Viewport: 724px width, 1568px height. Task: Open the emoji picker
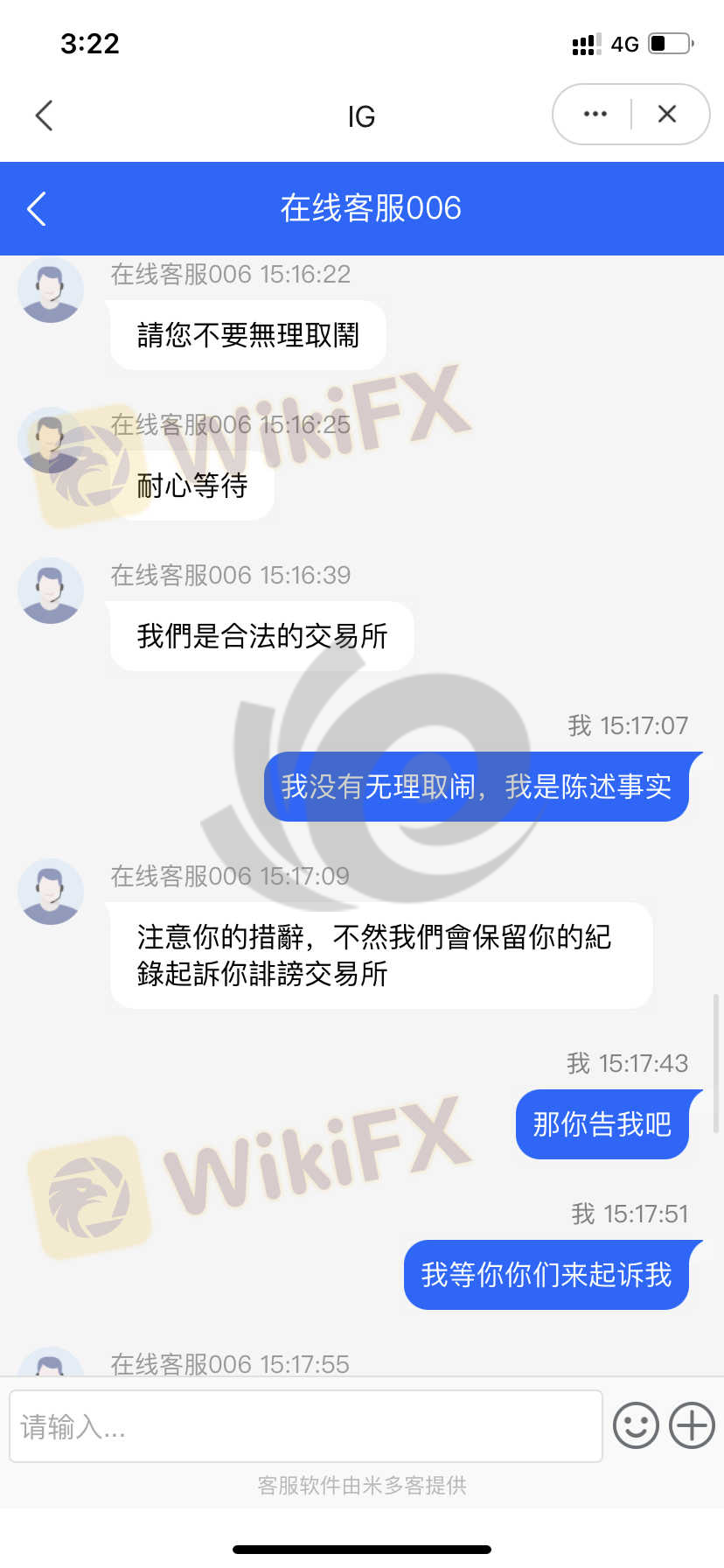(x=636, y=1425)
